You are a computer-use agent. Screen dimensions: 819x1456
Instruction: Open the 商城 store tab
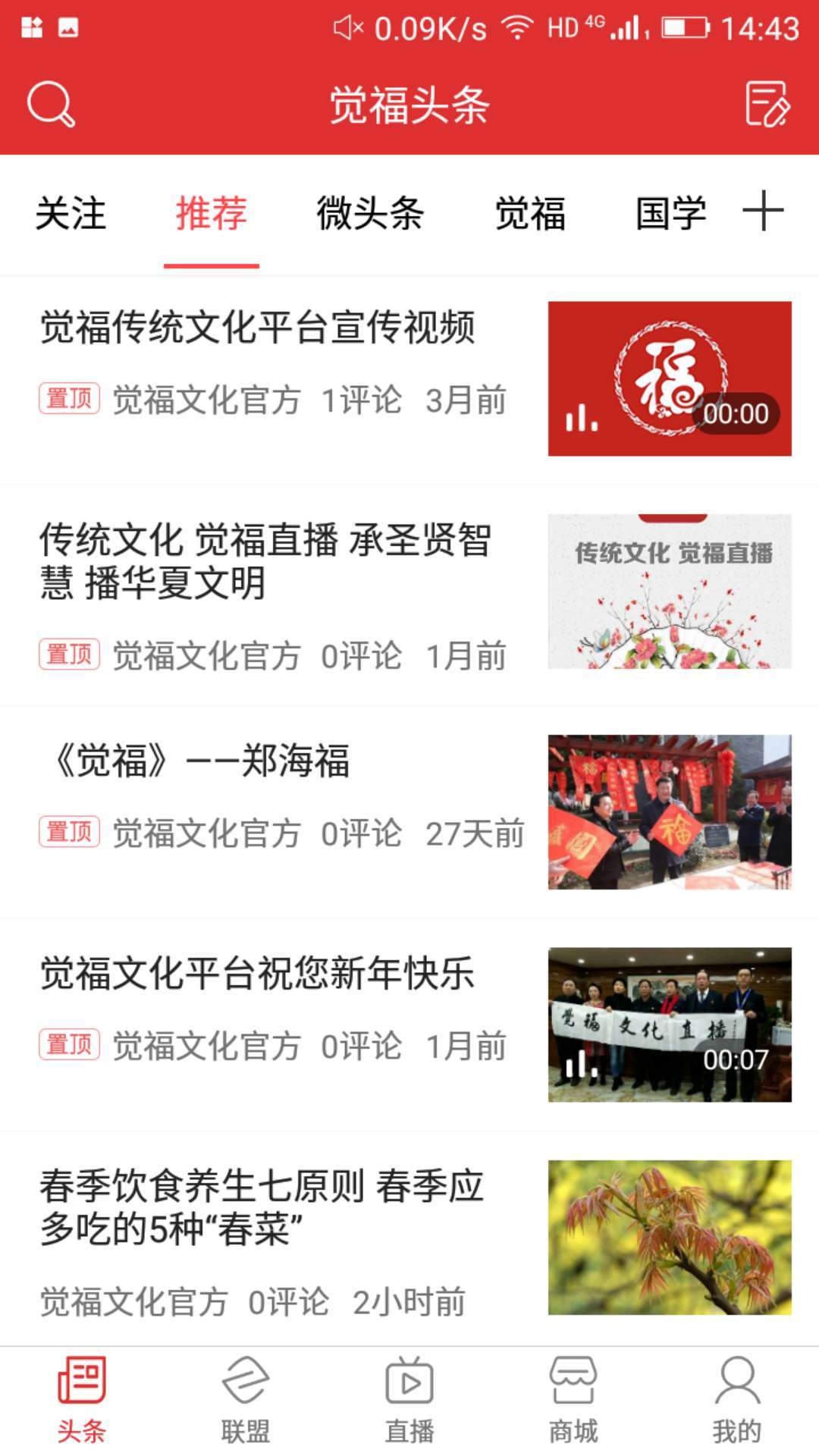[x=573, y=1400]
